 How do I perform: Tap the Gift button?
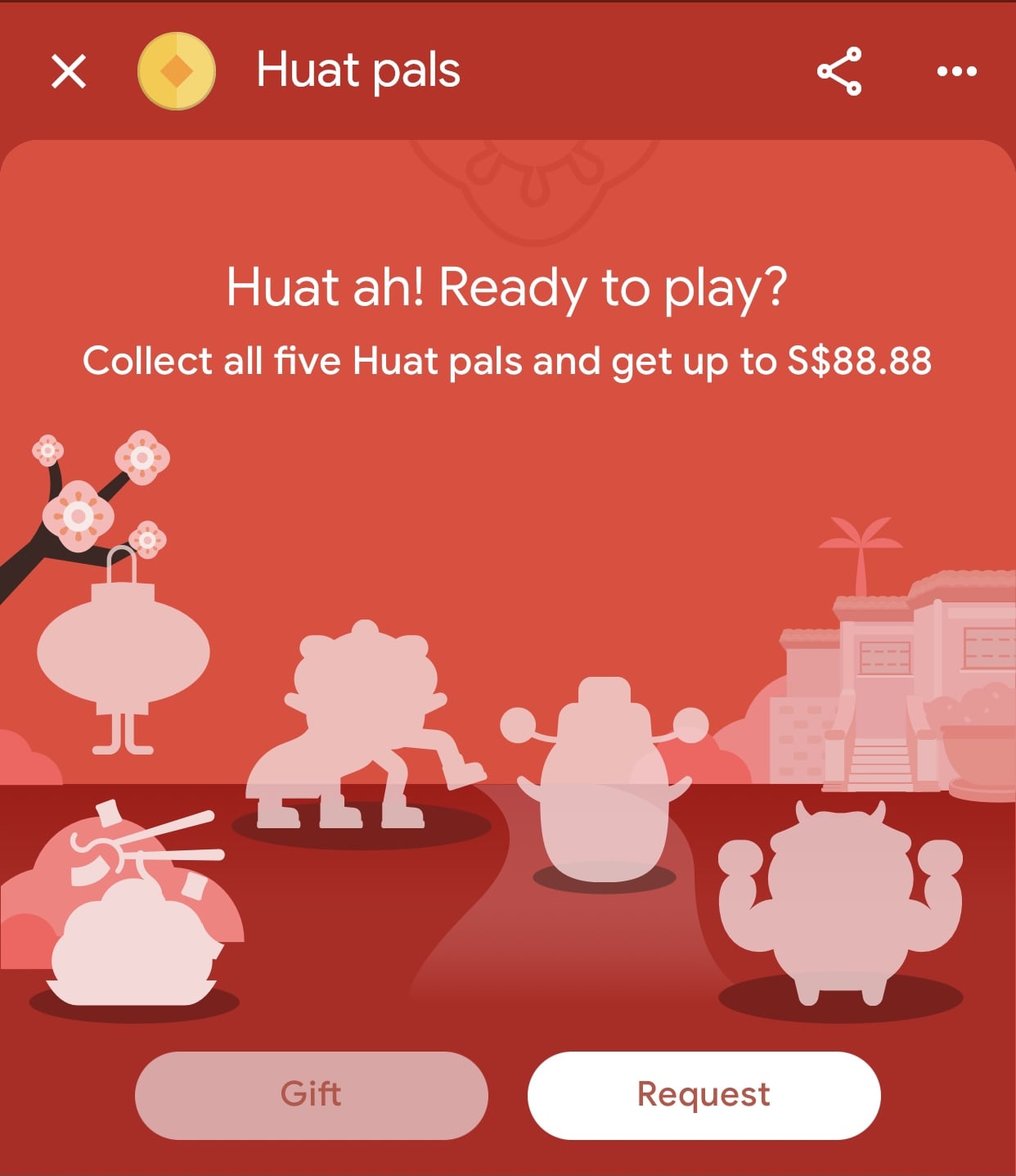coord(311,1094)
